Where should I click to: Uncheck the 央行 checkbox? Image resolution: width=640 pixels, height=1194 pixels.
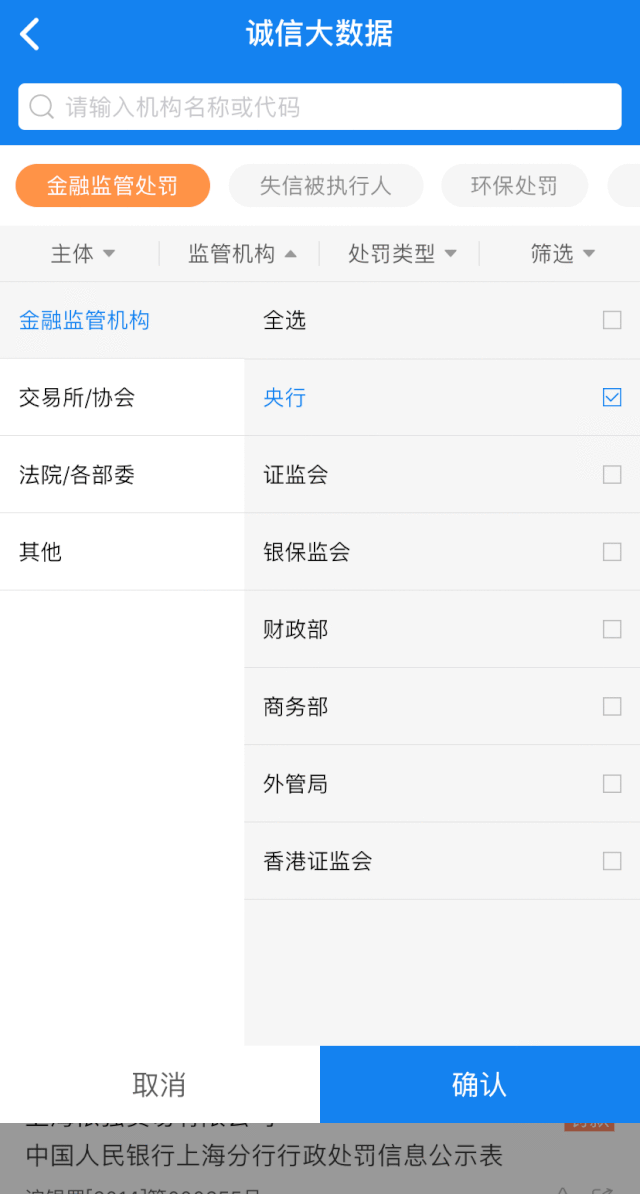click(x=612, y=398)
